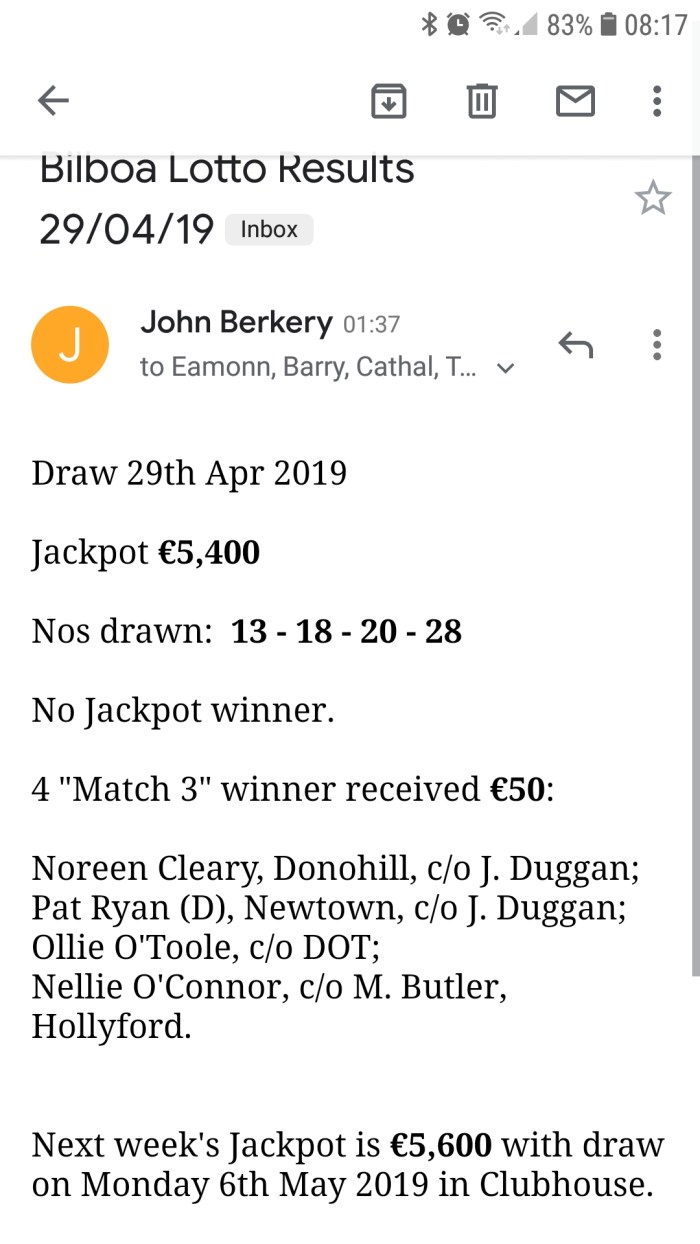Image resolution: width=700 pixels, height=1244 pixels.
Task: Expand the recipient details
Action: pyautogui.click(x=505, y=368)
